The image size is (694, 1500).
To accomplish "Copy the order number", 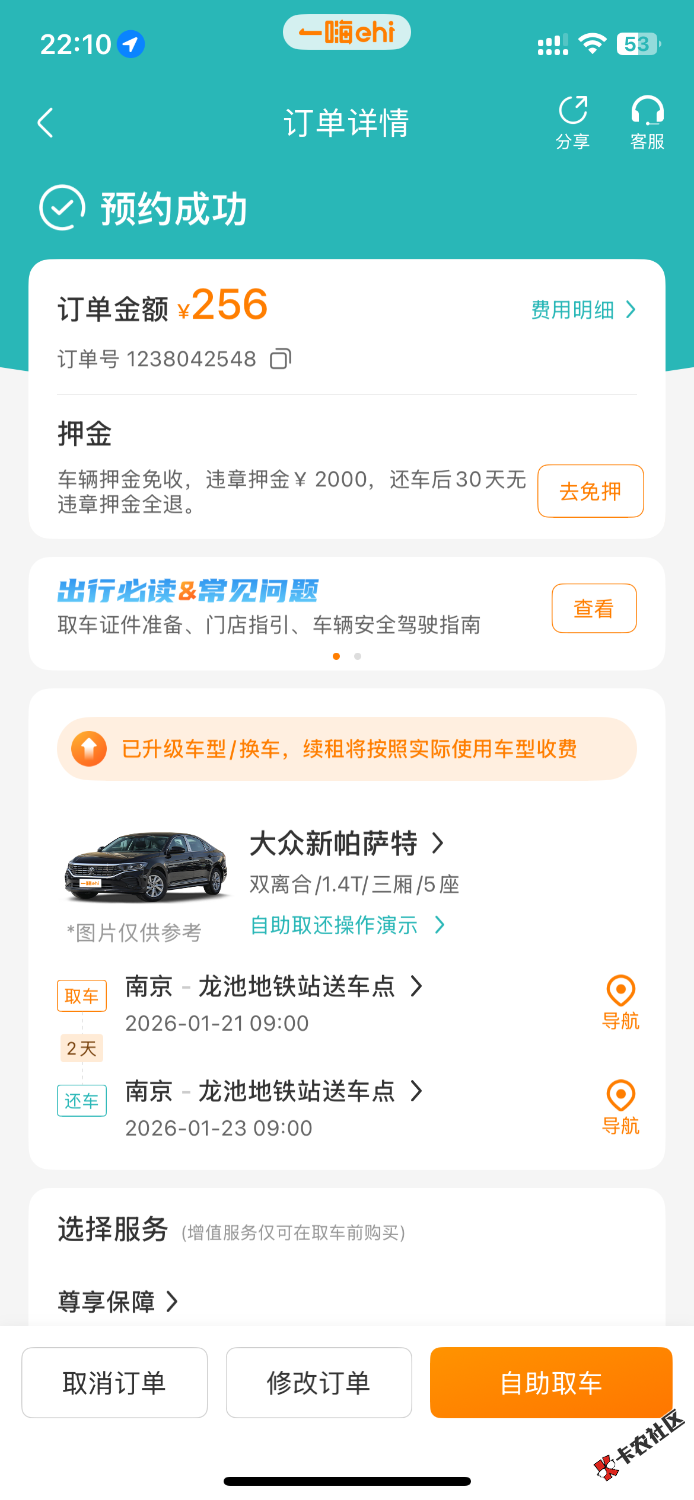I will (x=281, y=359).
